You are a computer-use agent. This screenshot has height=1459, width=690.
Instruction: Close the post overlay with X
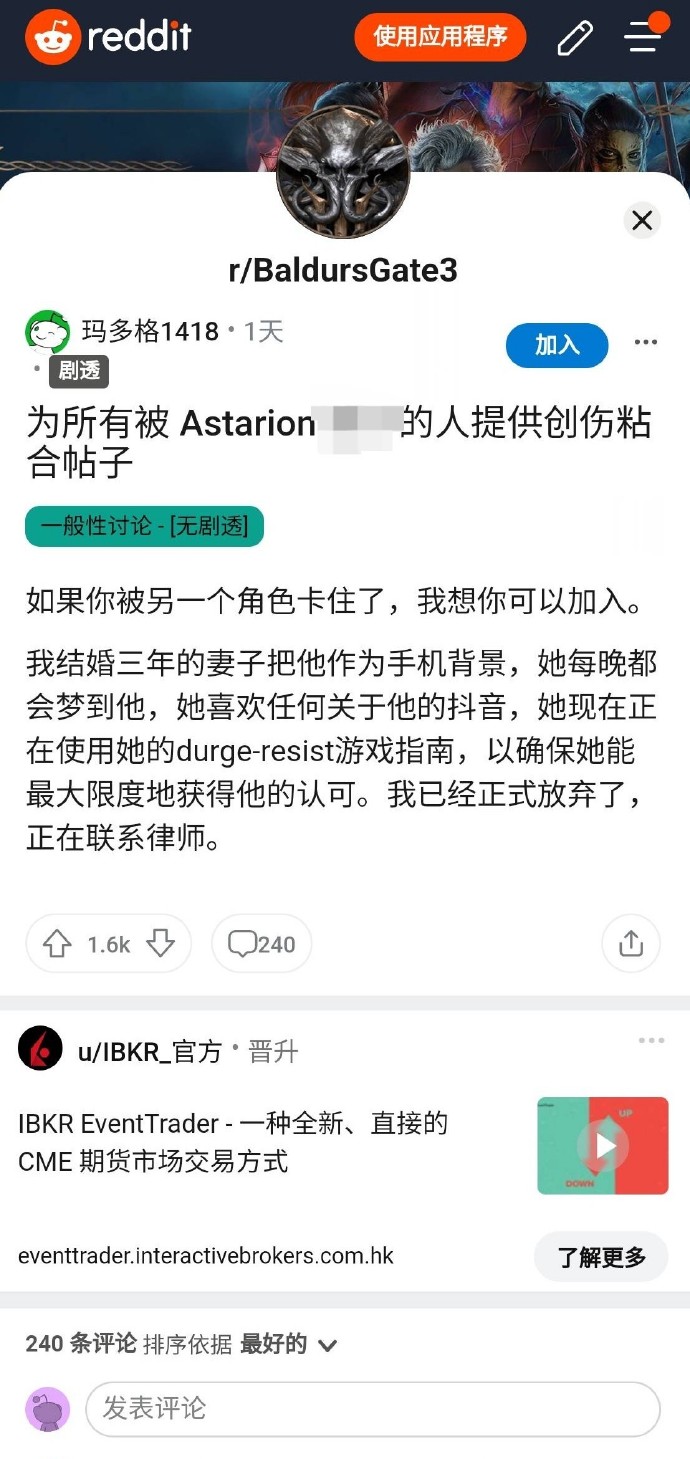click(642, 220)
